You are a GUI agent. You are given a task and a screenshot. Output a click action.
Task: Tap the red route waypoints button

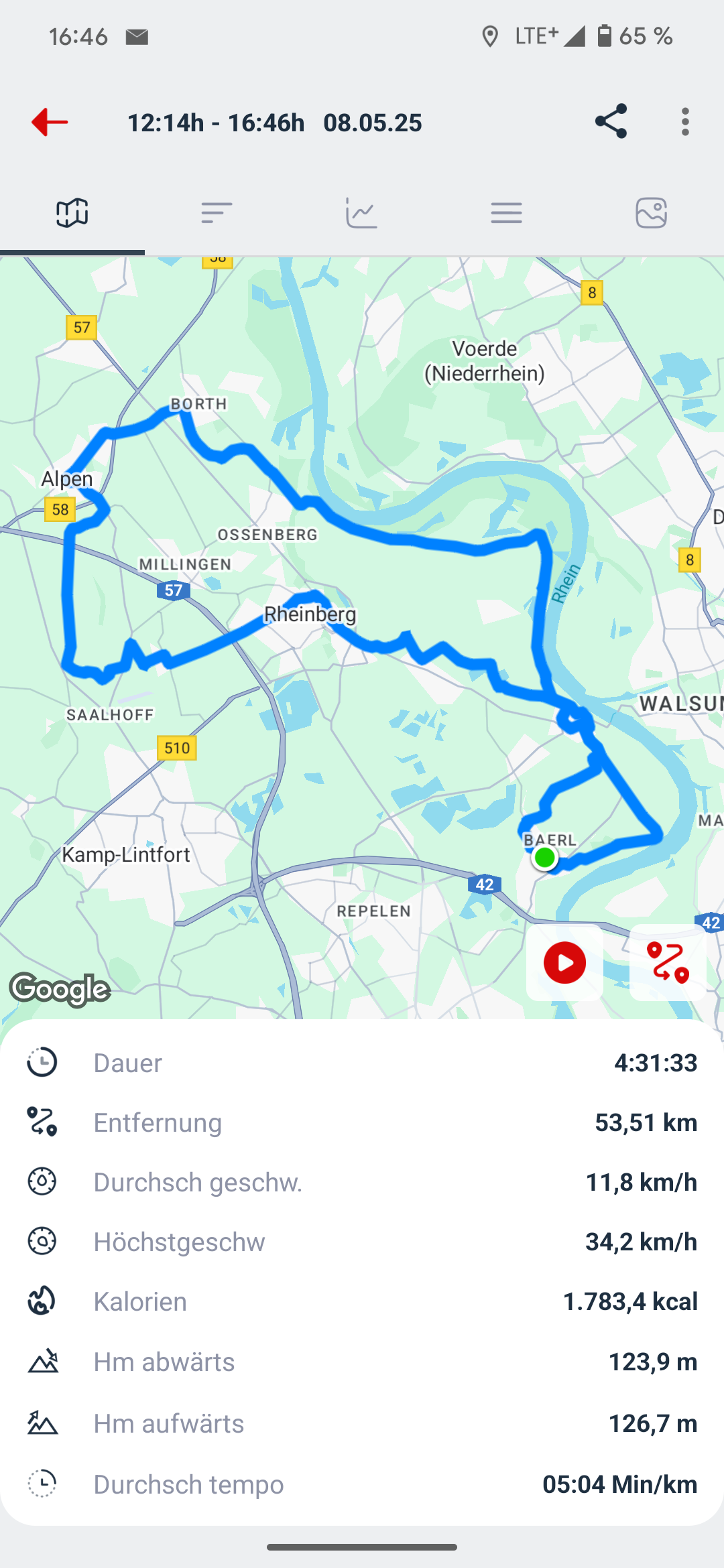[668, 963]
